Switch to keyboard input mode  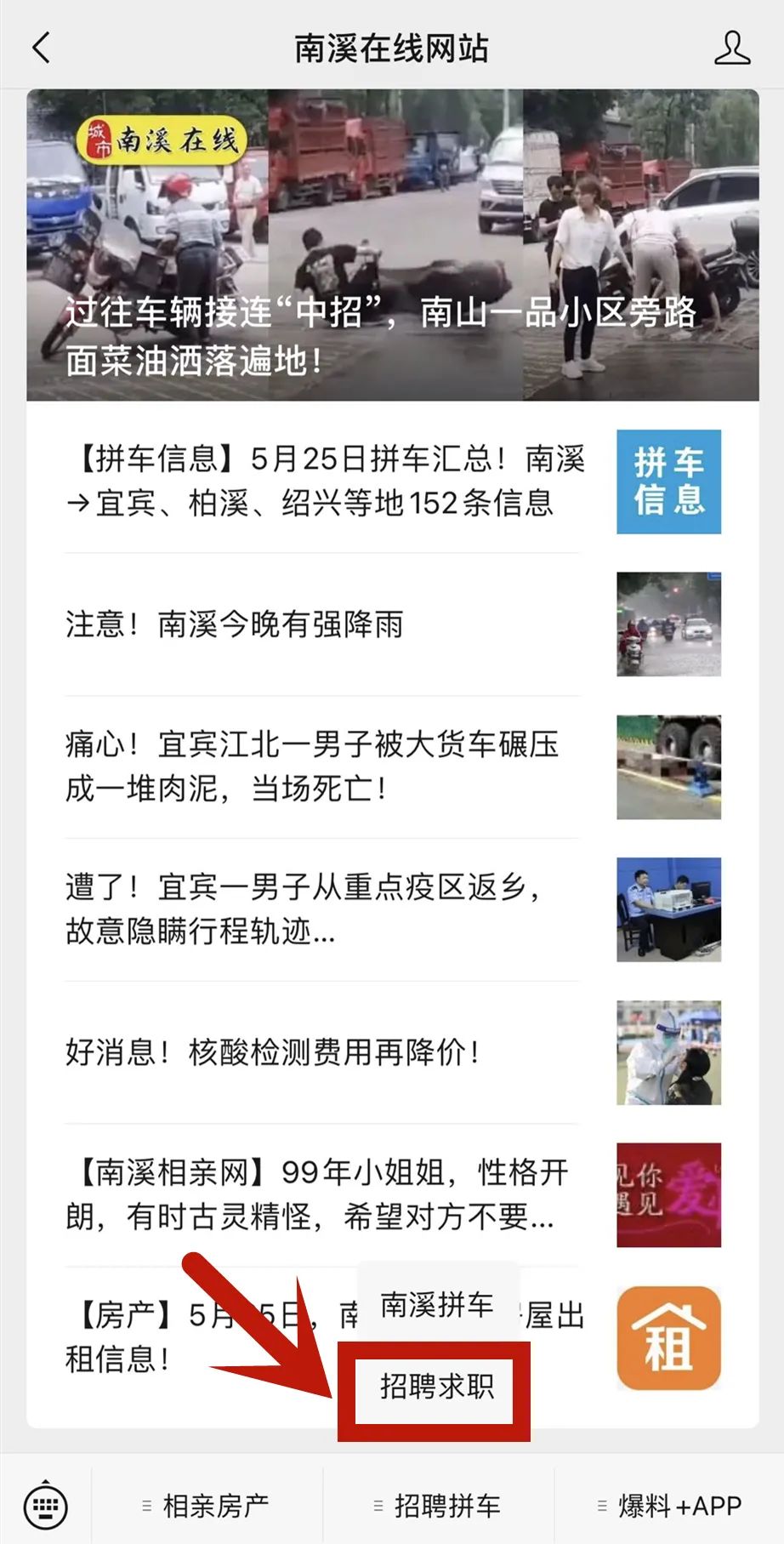click(46, 1504)
